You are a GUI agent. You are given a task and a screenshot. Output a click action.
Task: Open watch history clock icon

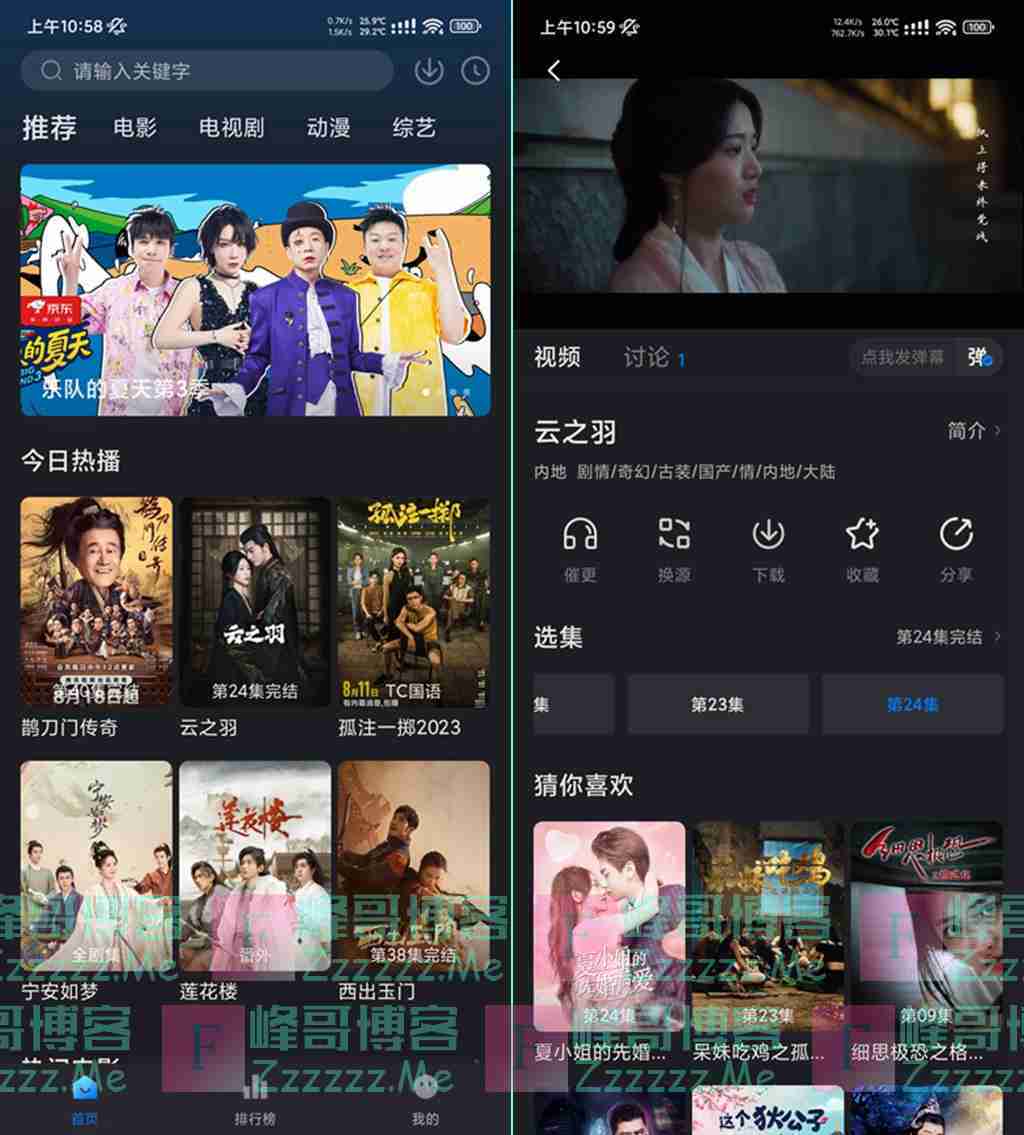pos(475,71)
